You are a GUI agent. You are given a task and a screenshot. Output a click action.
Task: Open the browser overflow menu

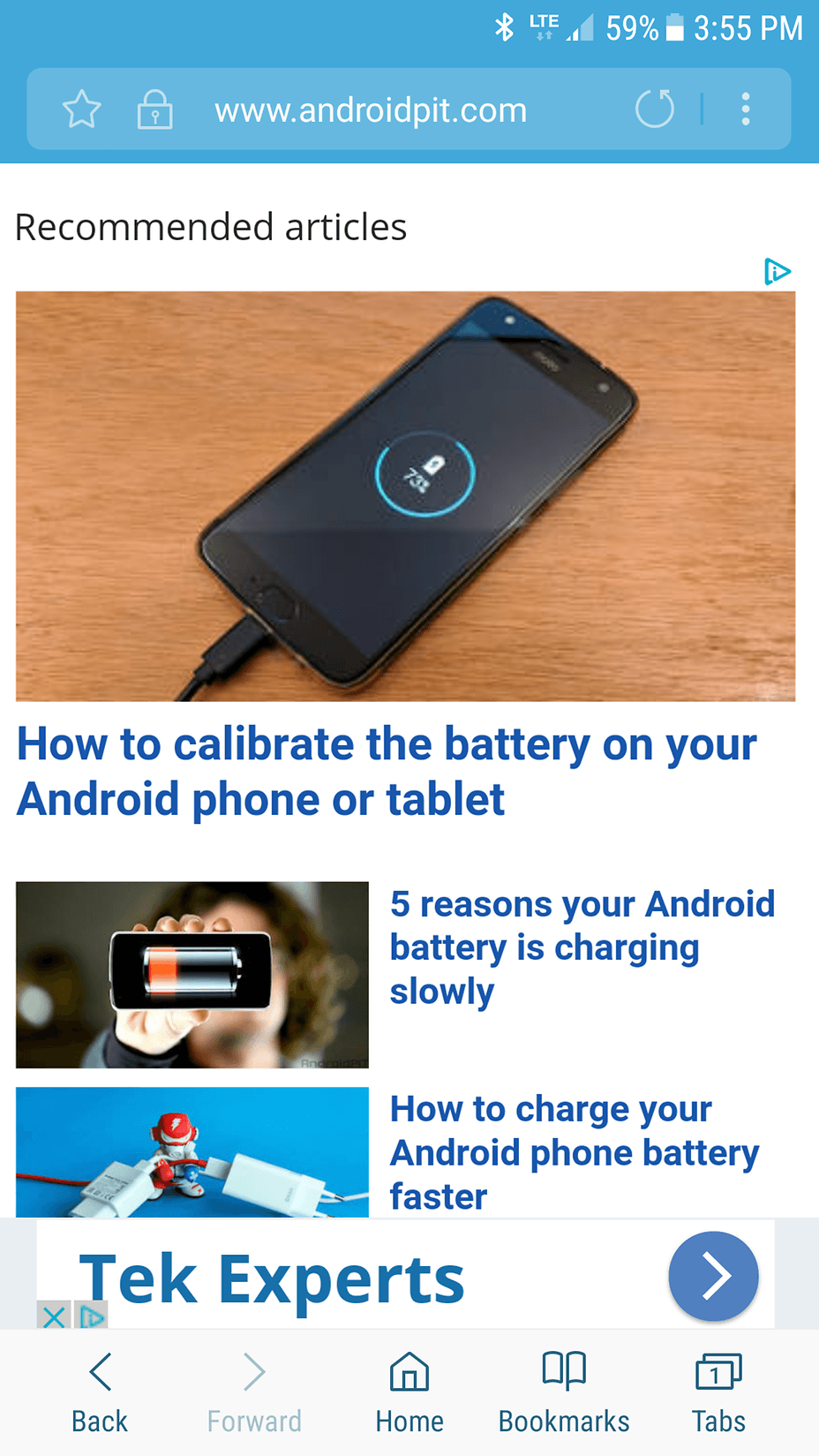click(746, 109)
